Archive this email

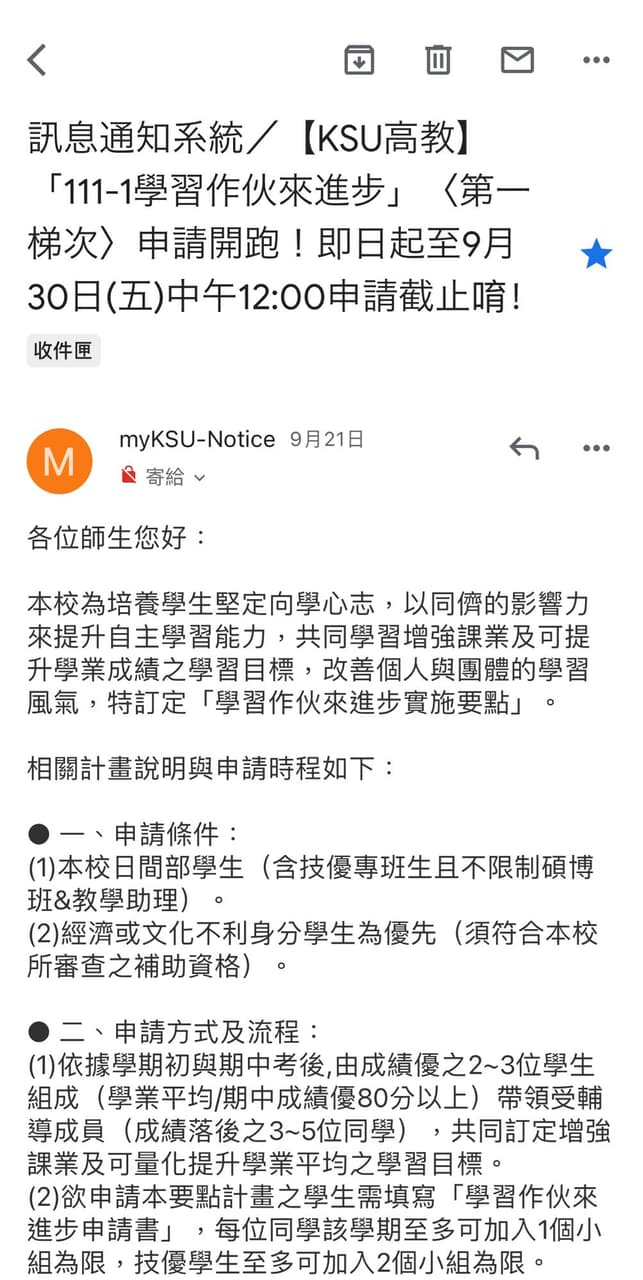(x=358, y=60)
